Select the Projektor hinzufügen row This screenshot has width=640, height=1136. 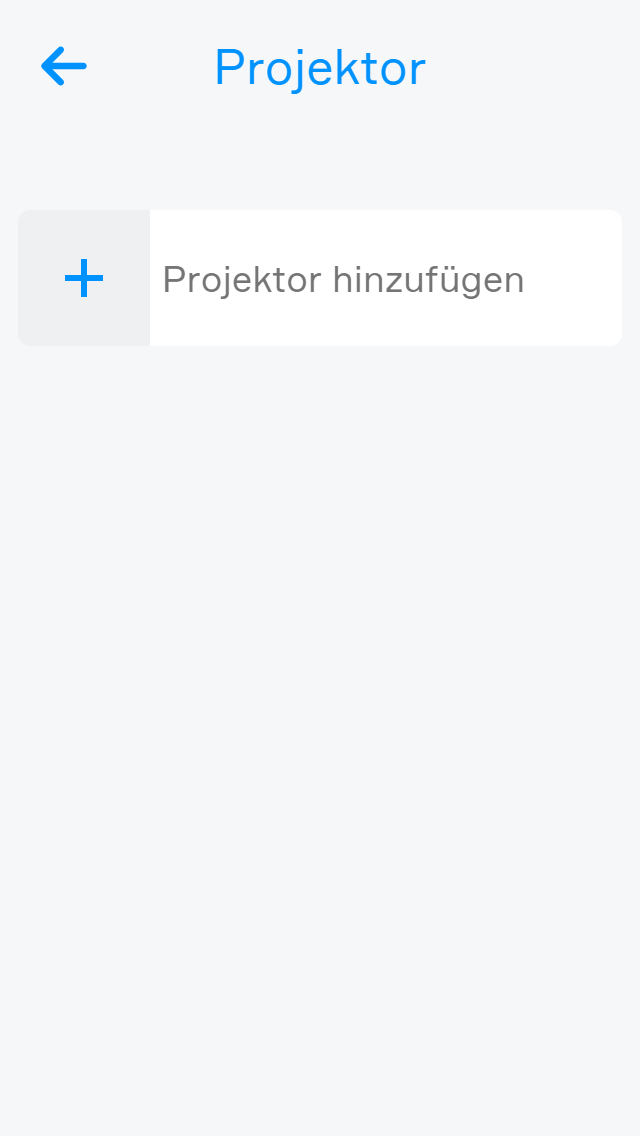pos(343,279)
